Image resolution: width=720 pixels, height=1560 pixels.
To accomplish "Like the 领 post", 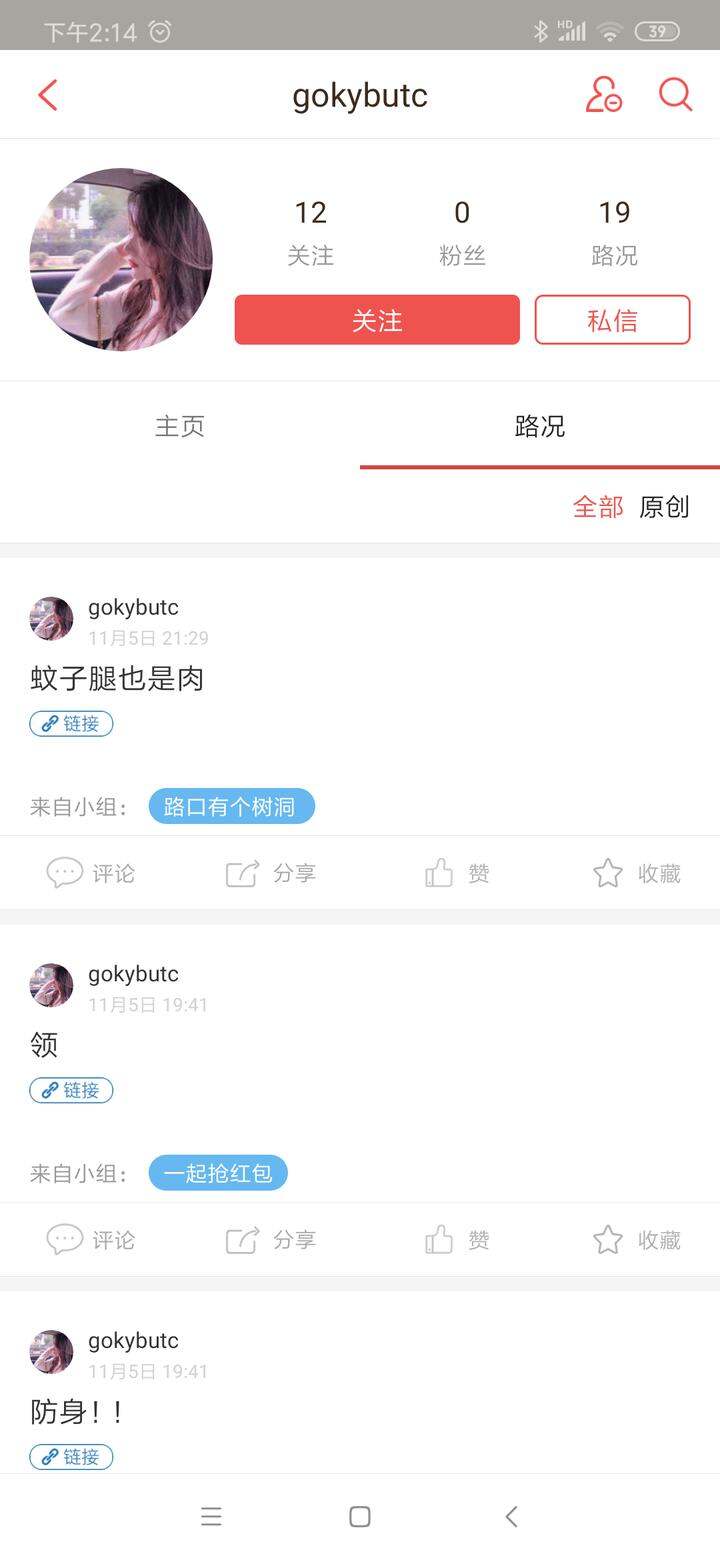I will point(457,1240).
